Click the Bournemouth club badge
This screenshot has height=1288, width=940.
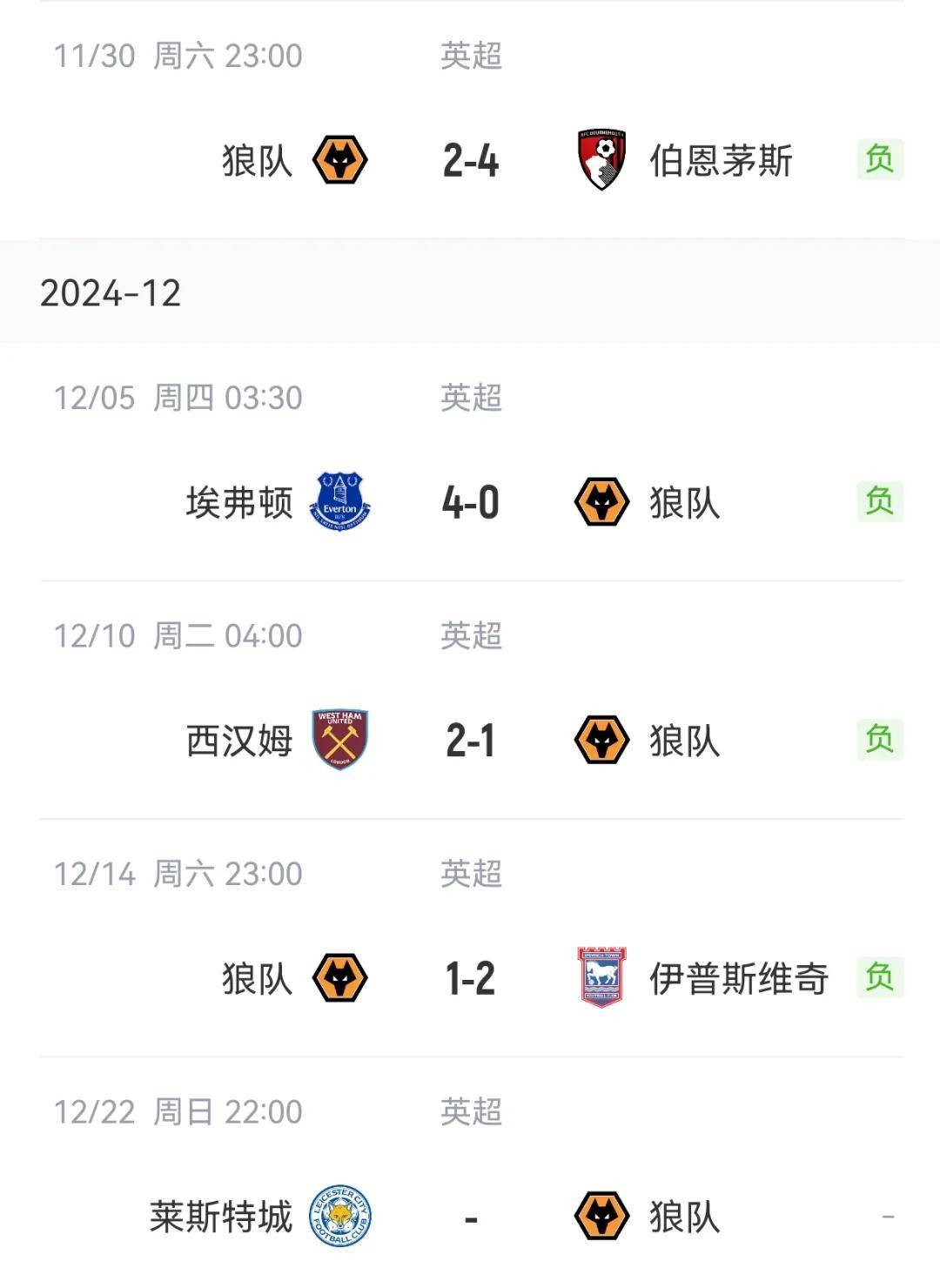coord(600,158)
